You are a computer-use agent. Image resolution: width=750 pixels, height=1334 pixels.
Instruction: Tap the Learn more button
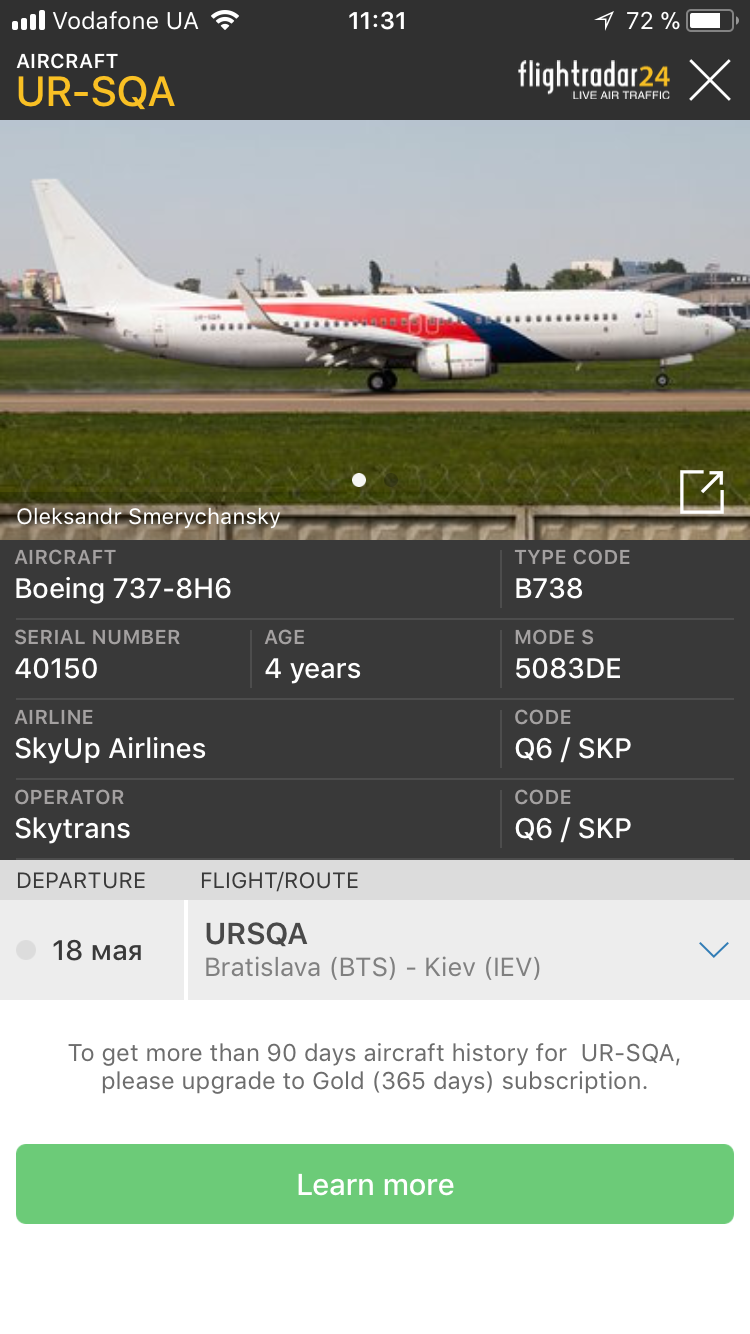point(375,1184)
